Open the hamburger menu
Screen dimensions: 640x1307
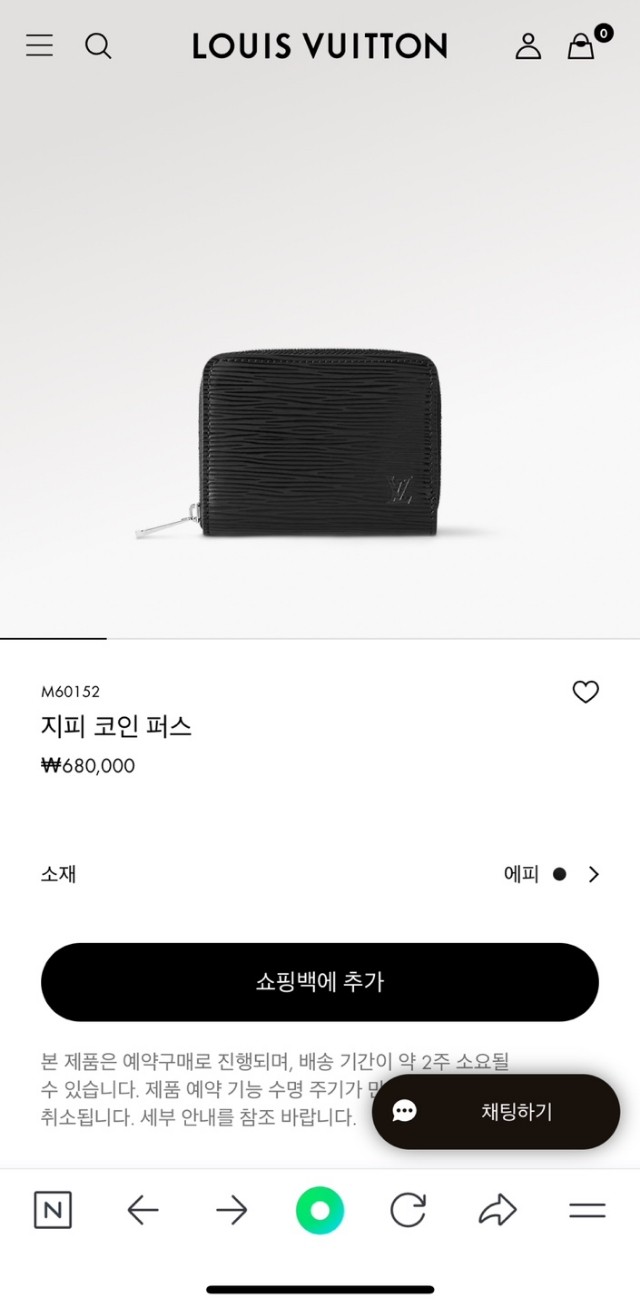click(39, 45)
